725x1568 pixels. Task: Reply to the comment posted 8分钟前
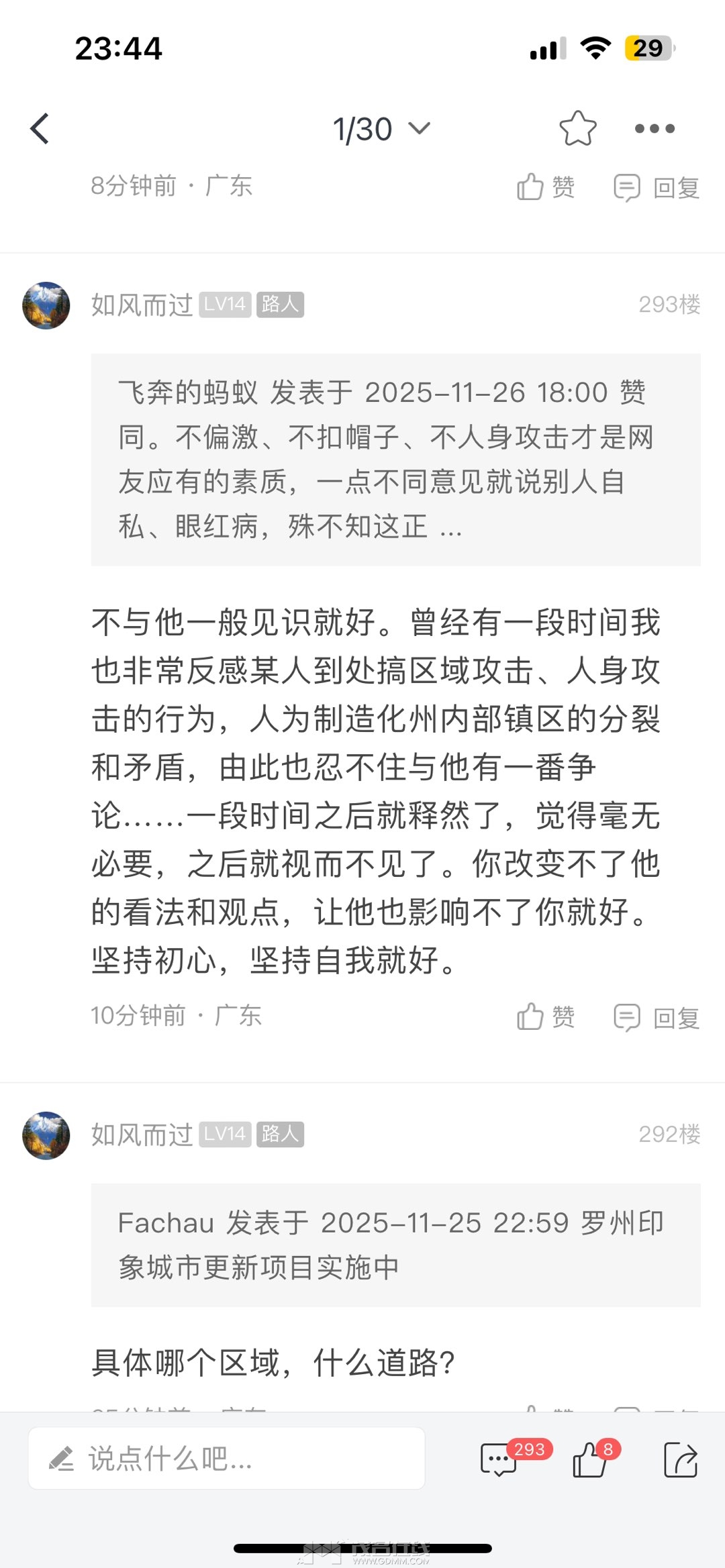tap(657, 187)
